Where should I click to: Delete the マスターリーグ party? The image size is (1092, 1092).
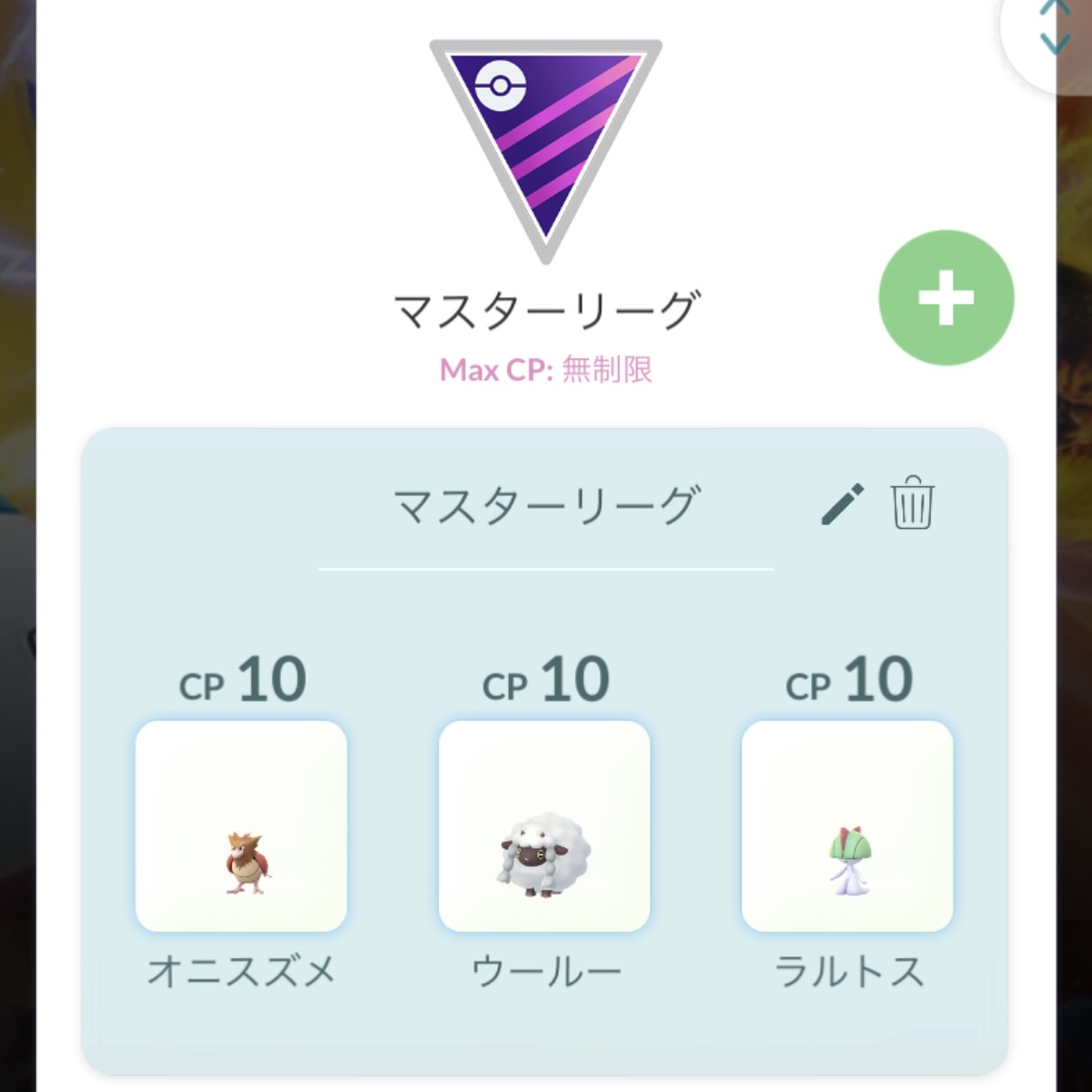[x=912, y=503]
